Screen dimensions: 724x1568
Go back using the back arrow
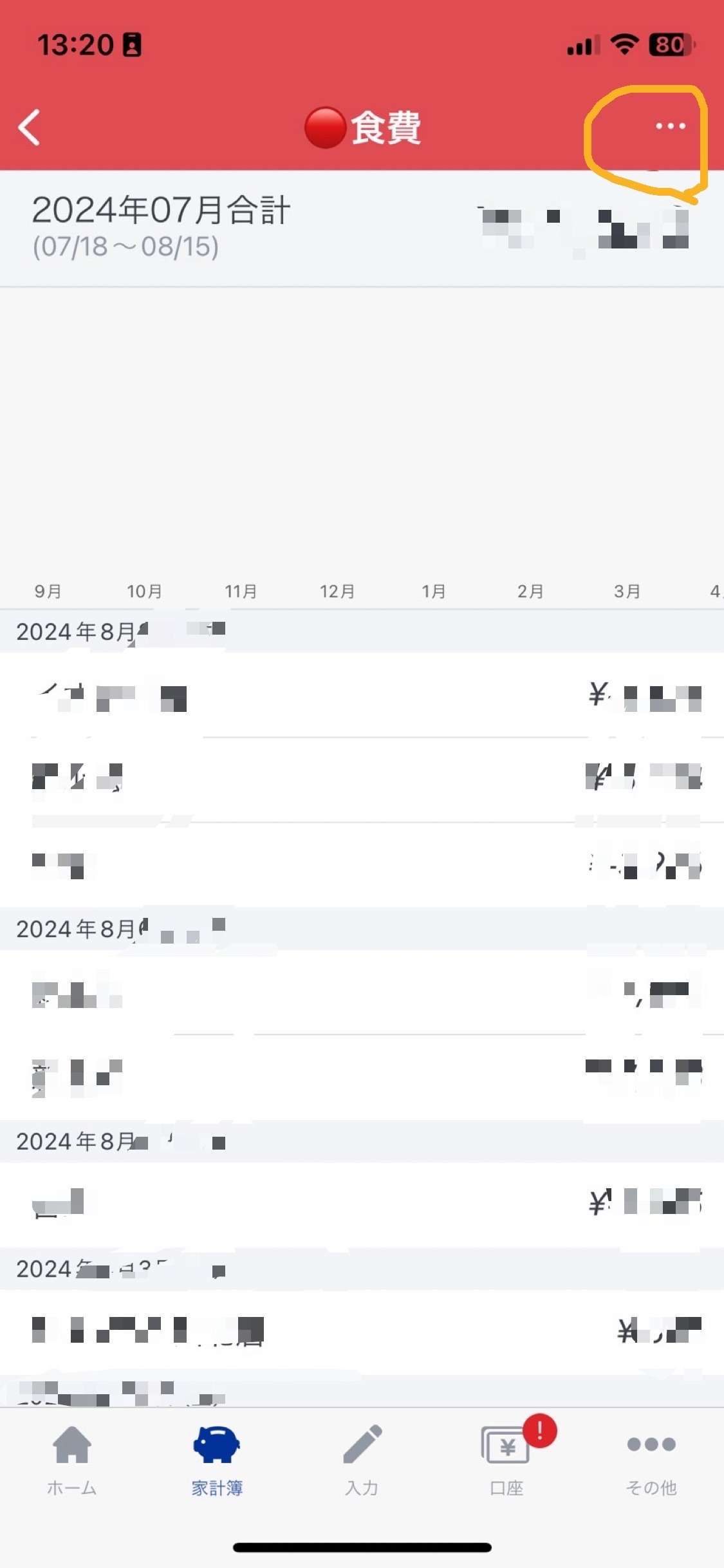29,127
